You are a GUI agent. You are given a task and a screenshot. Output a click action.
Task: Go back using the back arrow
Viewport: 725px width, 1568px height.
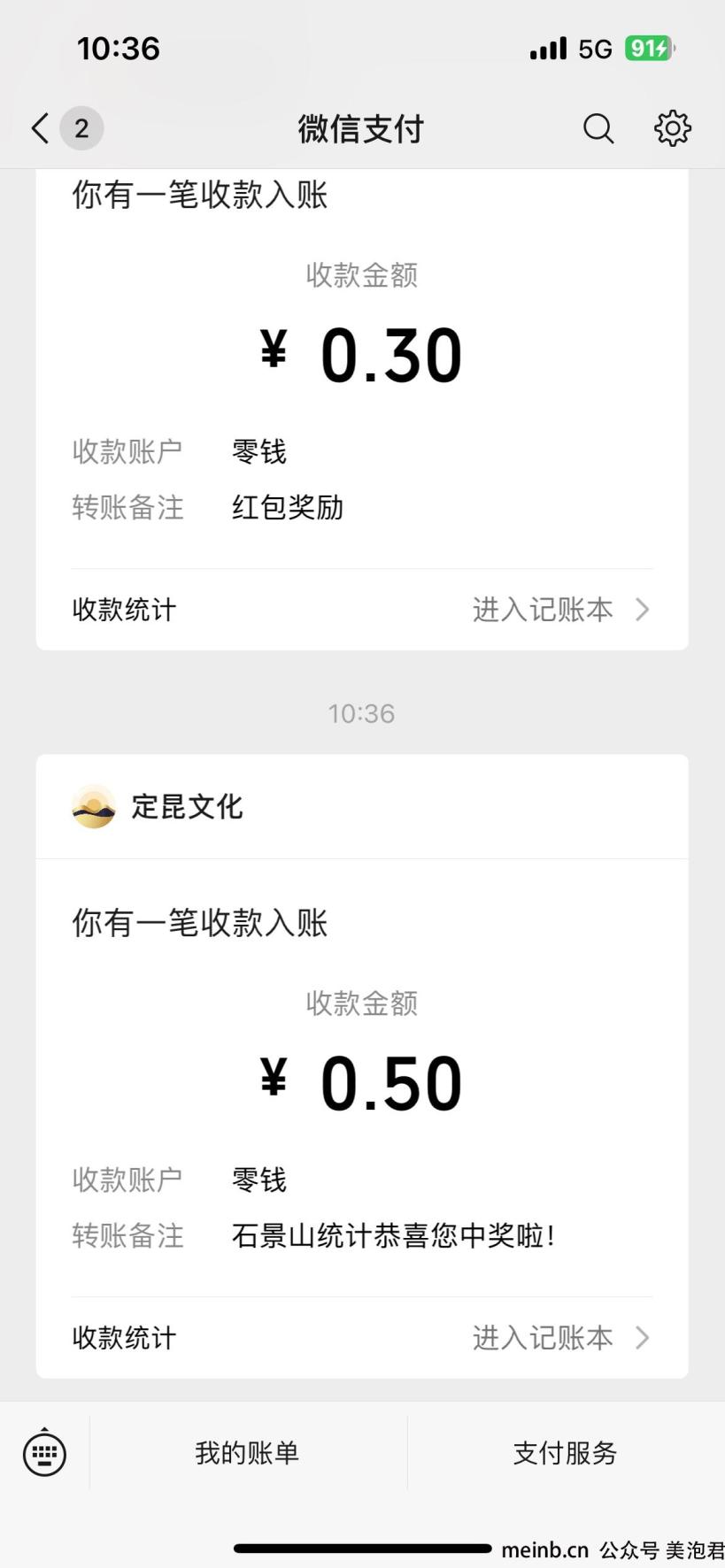pyautogui.click(x=40, y=128)
